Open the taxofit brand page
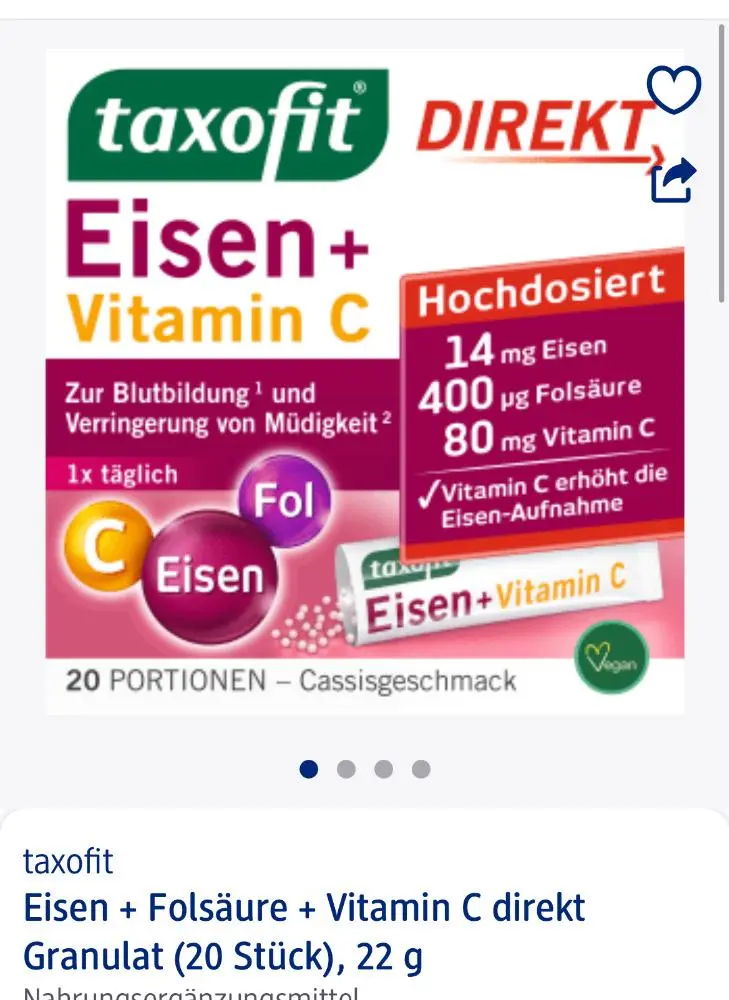The width and height of the screenshot is (729, 1000). tap(67, 862)
